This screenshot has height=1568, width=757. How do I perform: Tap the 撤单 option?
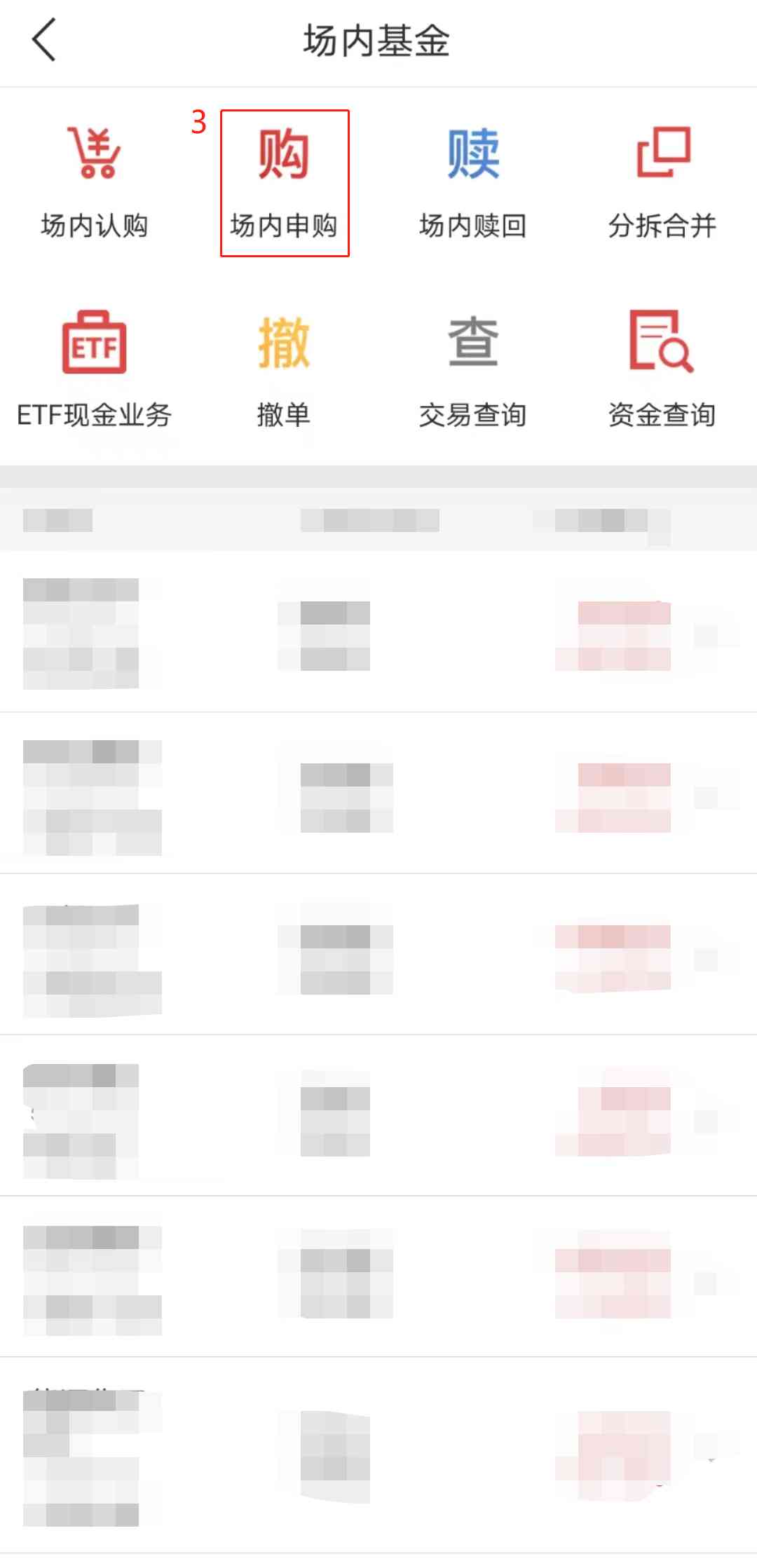pyautogui.click(x=284, y=369)
